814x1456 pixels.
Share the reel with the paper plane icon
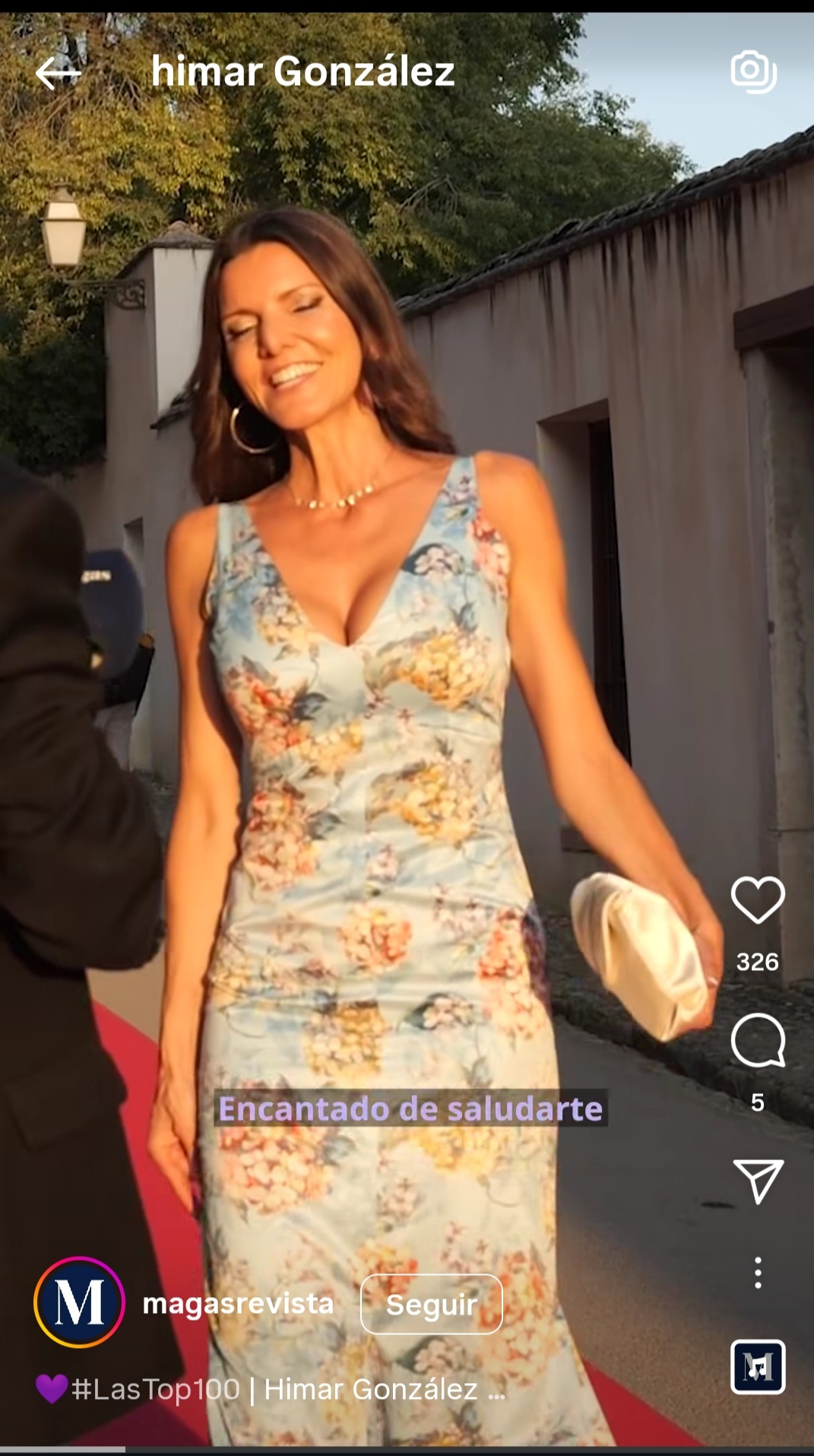pos(757,1181)
